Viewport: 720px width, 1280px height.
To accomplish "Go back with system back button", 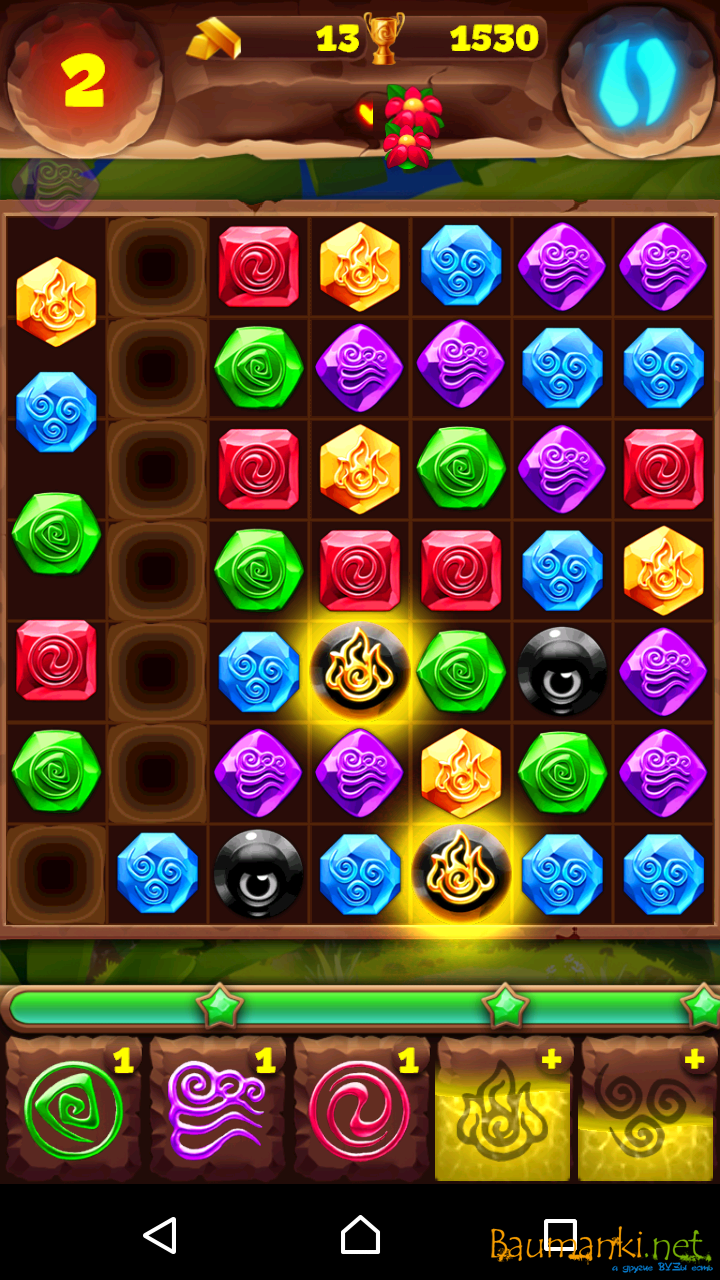I will 160,1236.
